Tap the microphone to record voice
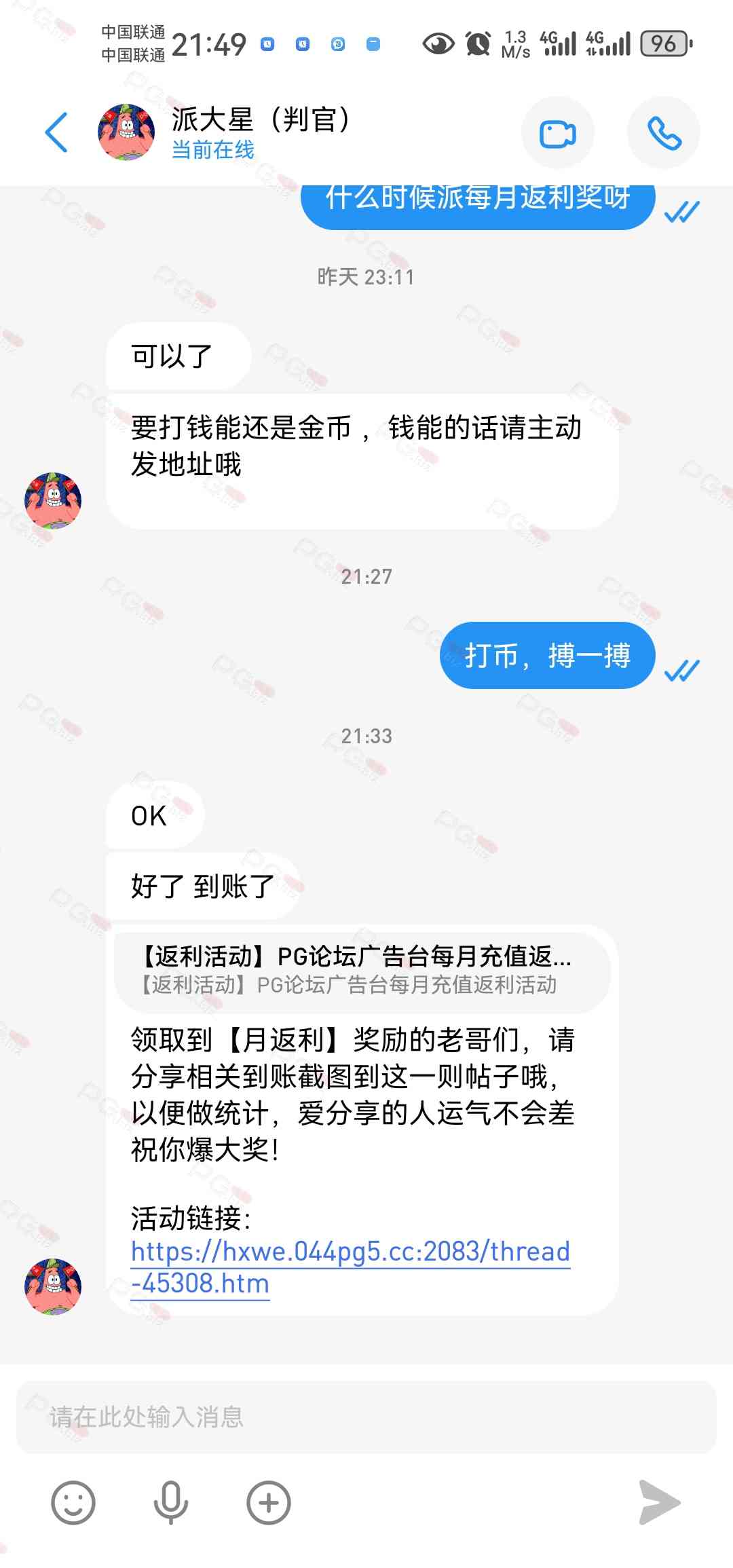The width and height of the screenshot is (733, 1568). tap(171, 1502)
